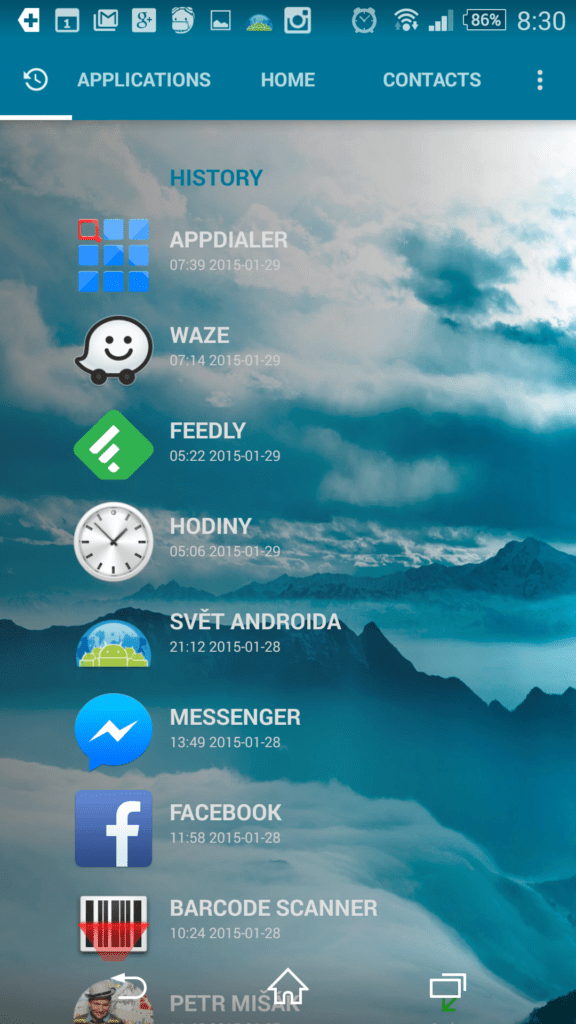
Task: Launch Barcode Scanner from history
Action: pos(288,922)
